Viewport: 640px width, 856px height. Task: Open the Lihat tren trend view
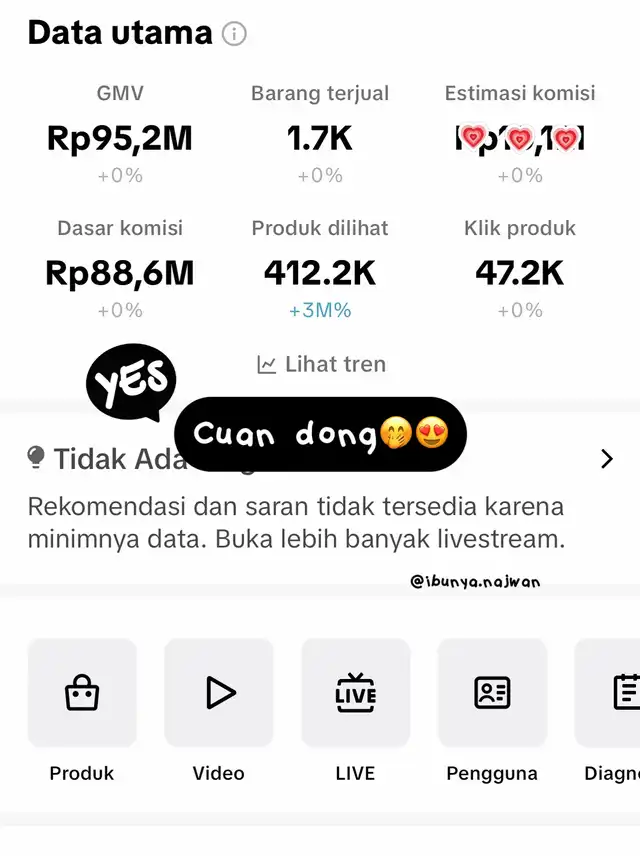[321, 364]
